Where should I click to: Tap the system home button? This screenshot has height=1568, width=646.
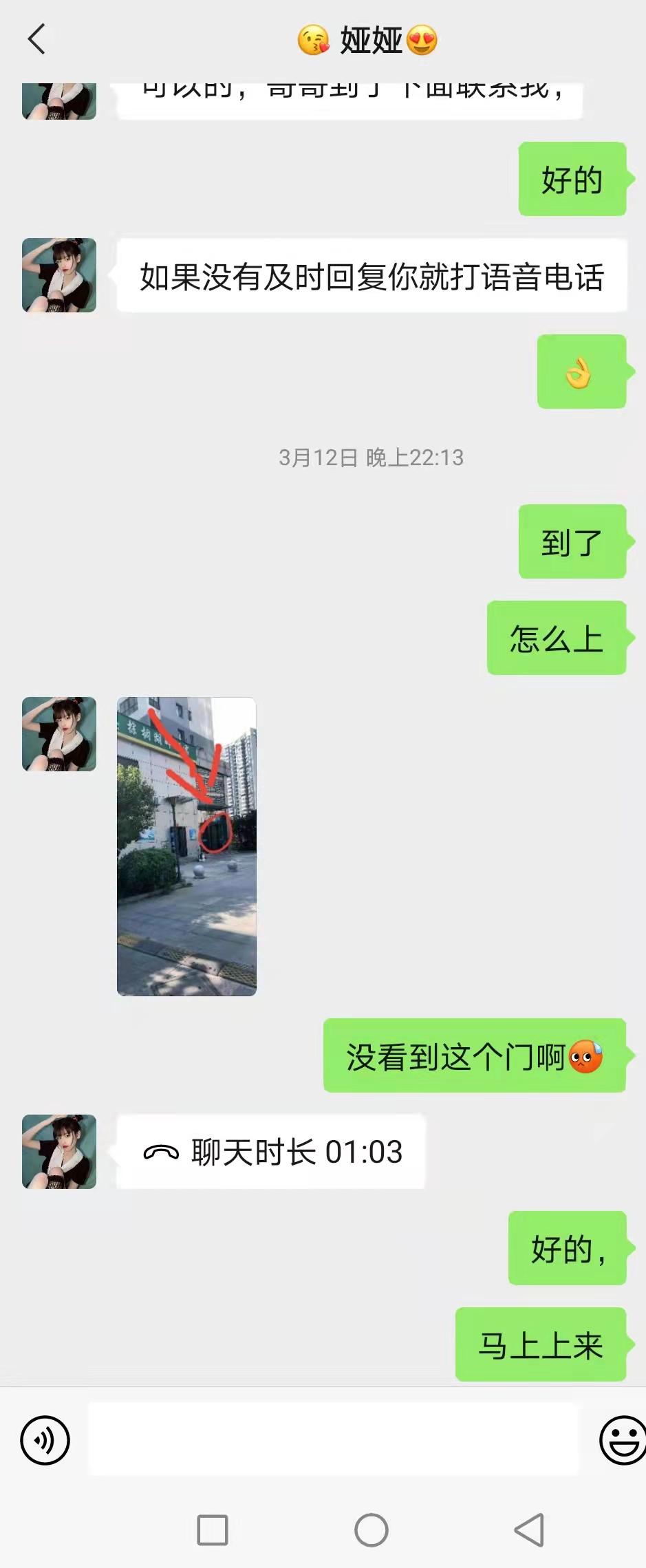371,1530
